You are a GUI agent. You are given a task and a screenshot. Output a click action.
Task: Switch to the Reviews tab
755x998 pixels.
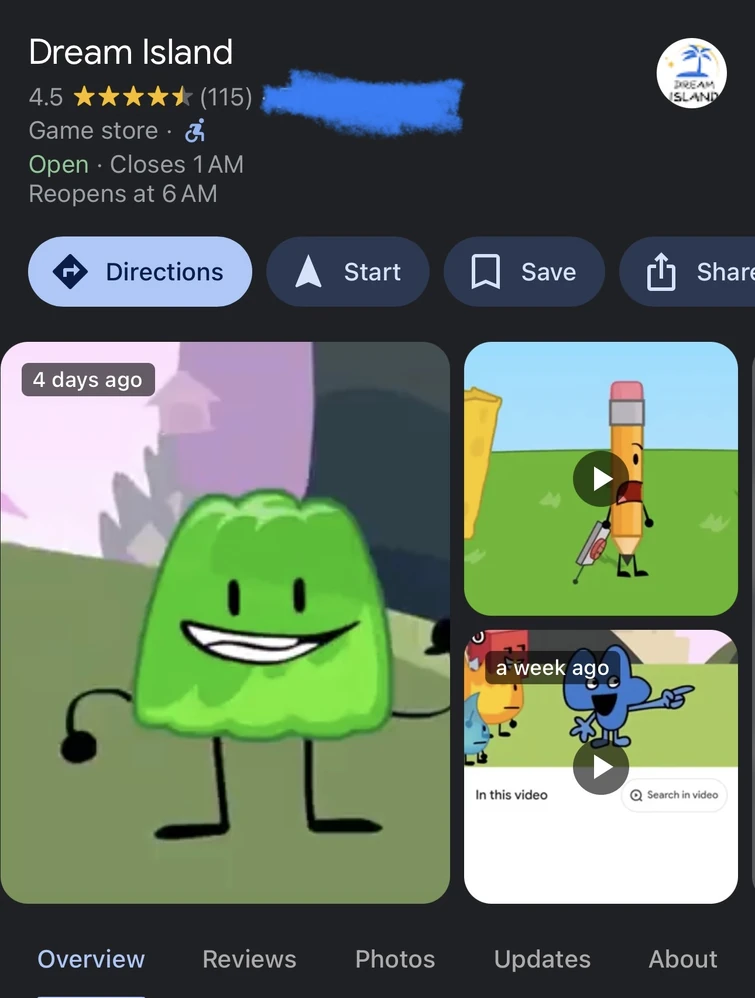(249, 959)
